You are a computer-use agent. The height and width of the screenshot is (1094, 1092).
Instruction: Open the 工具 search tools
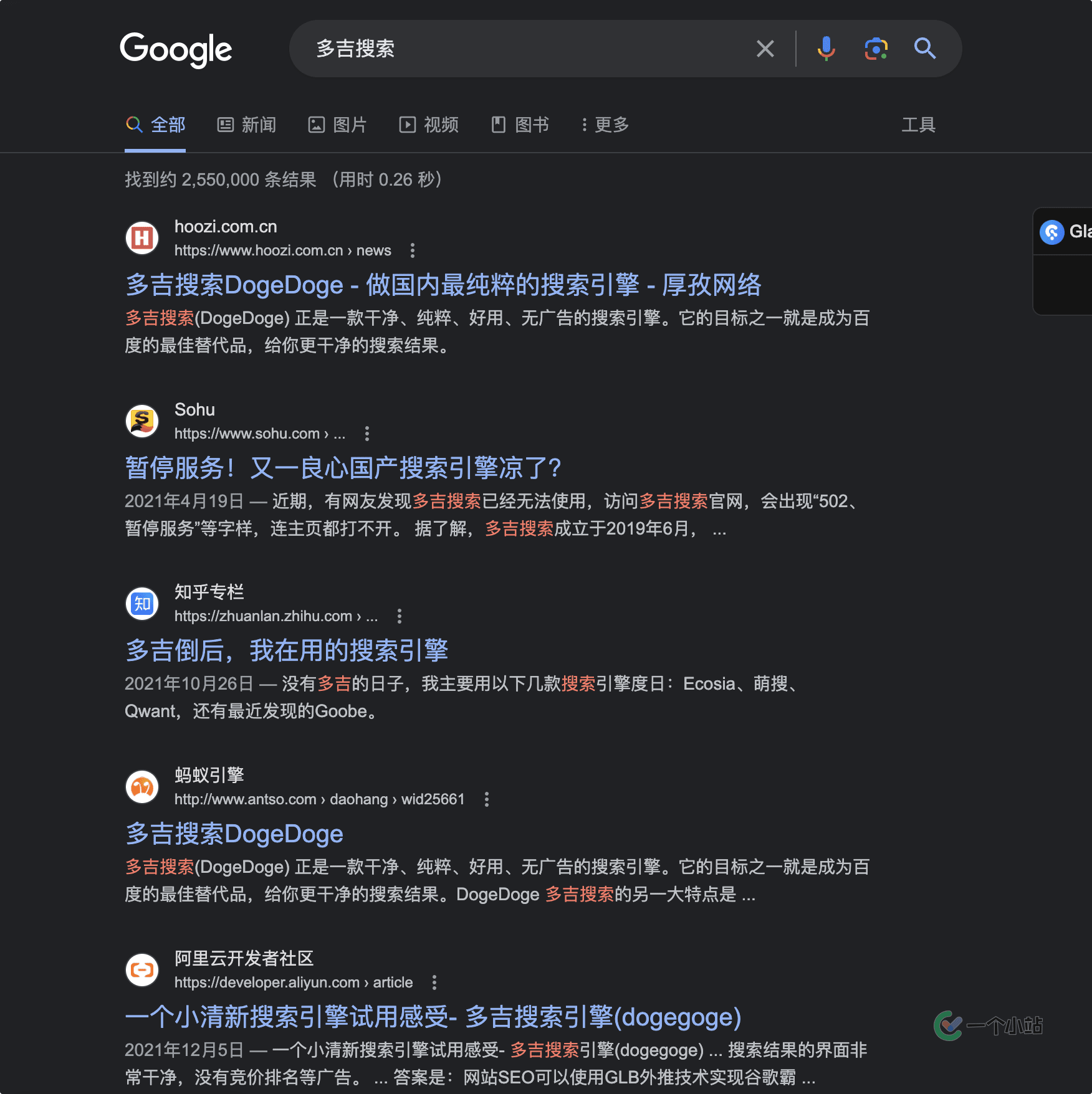(x=918, y=125)
